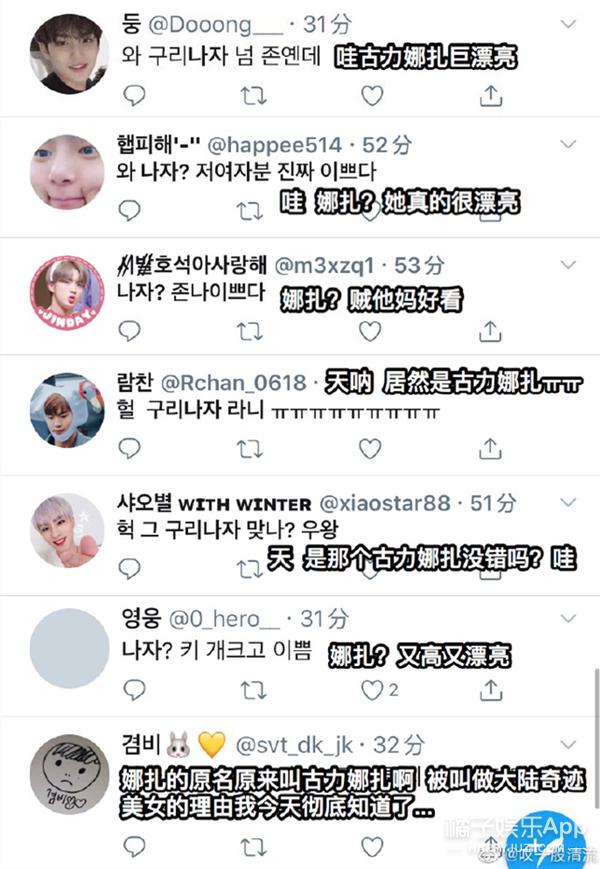
Task: Like the tweet from @Dooong___
Action: [x=372, y=95]
